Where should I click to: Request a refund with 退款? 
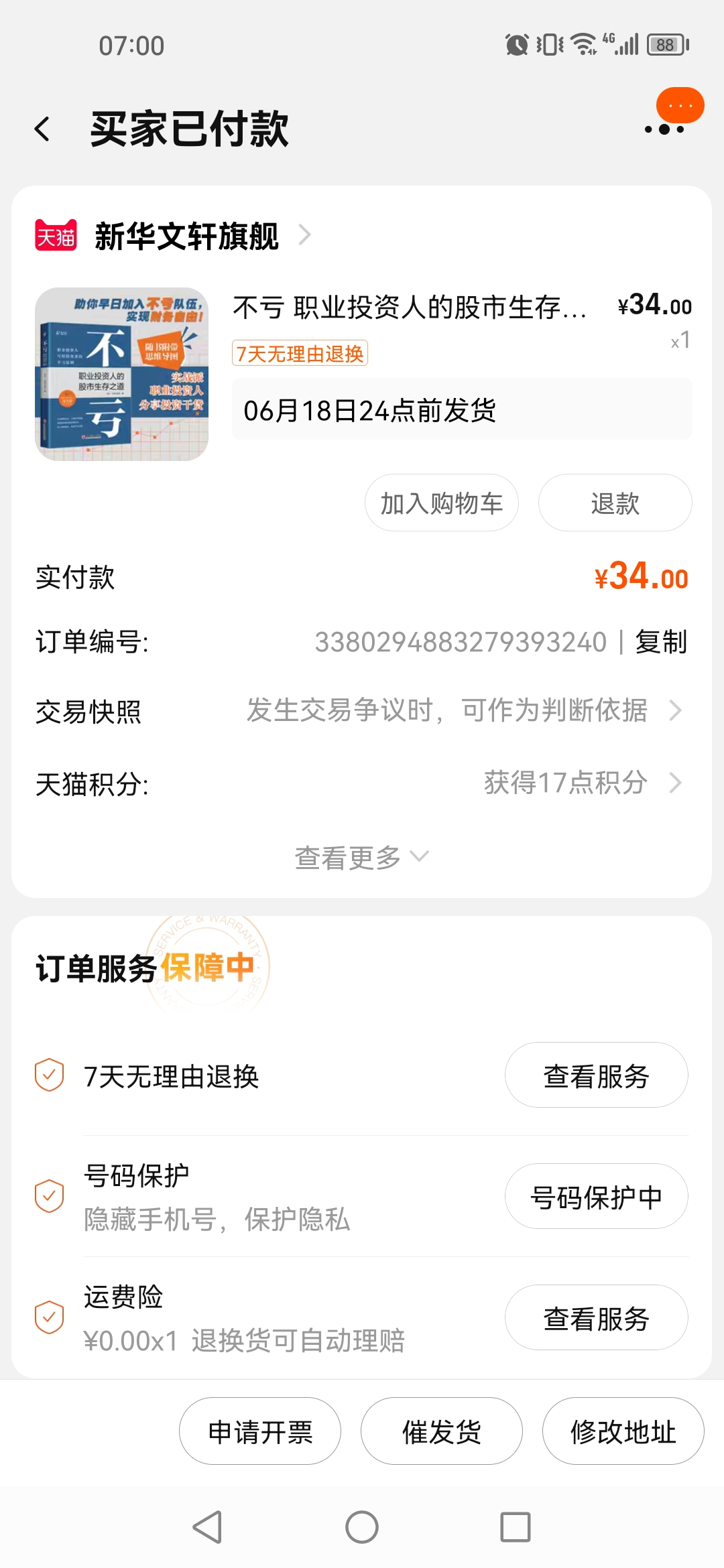pos(615,503)
